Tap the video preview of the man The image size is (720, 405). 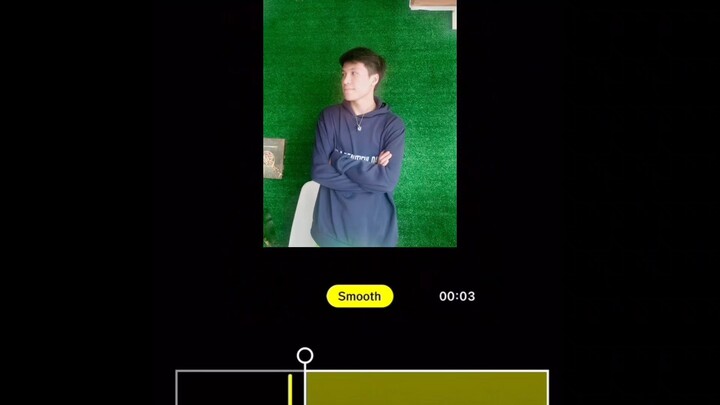[360, 123]
